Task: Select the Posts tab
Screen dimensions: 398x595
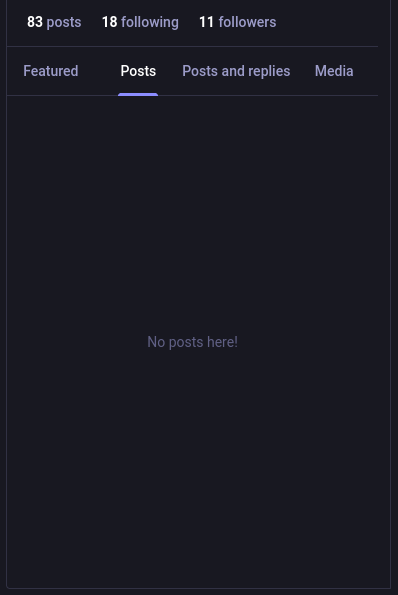Action: (138, 71)
